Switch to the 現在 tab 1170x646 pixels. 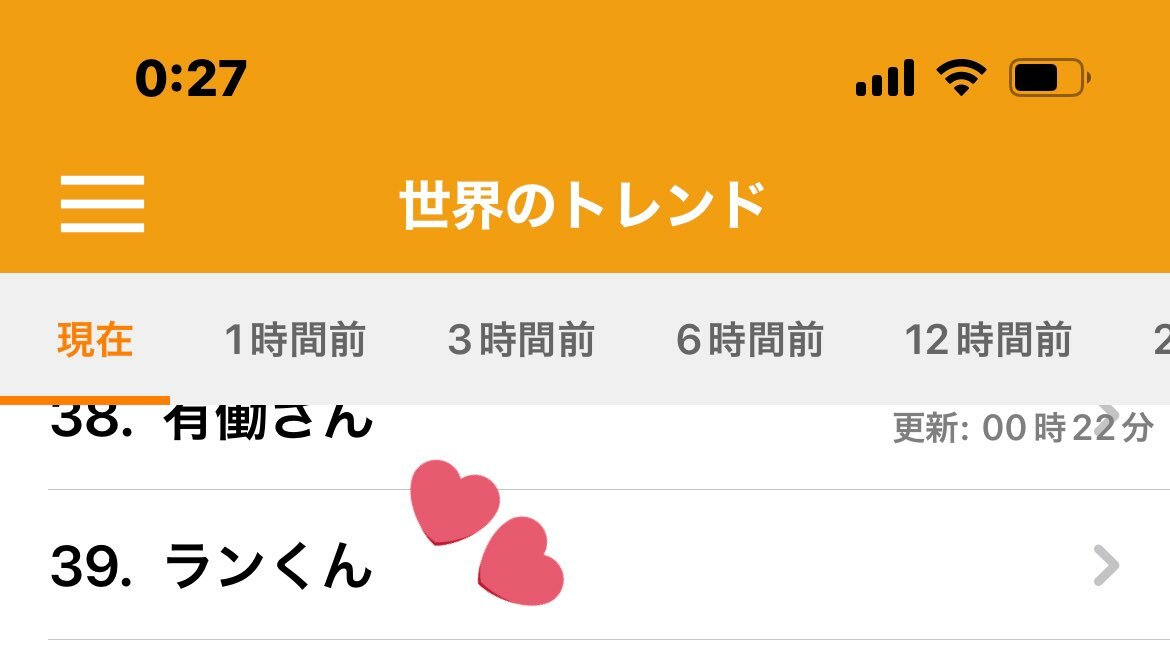pos(95,340)
